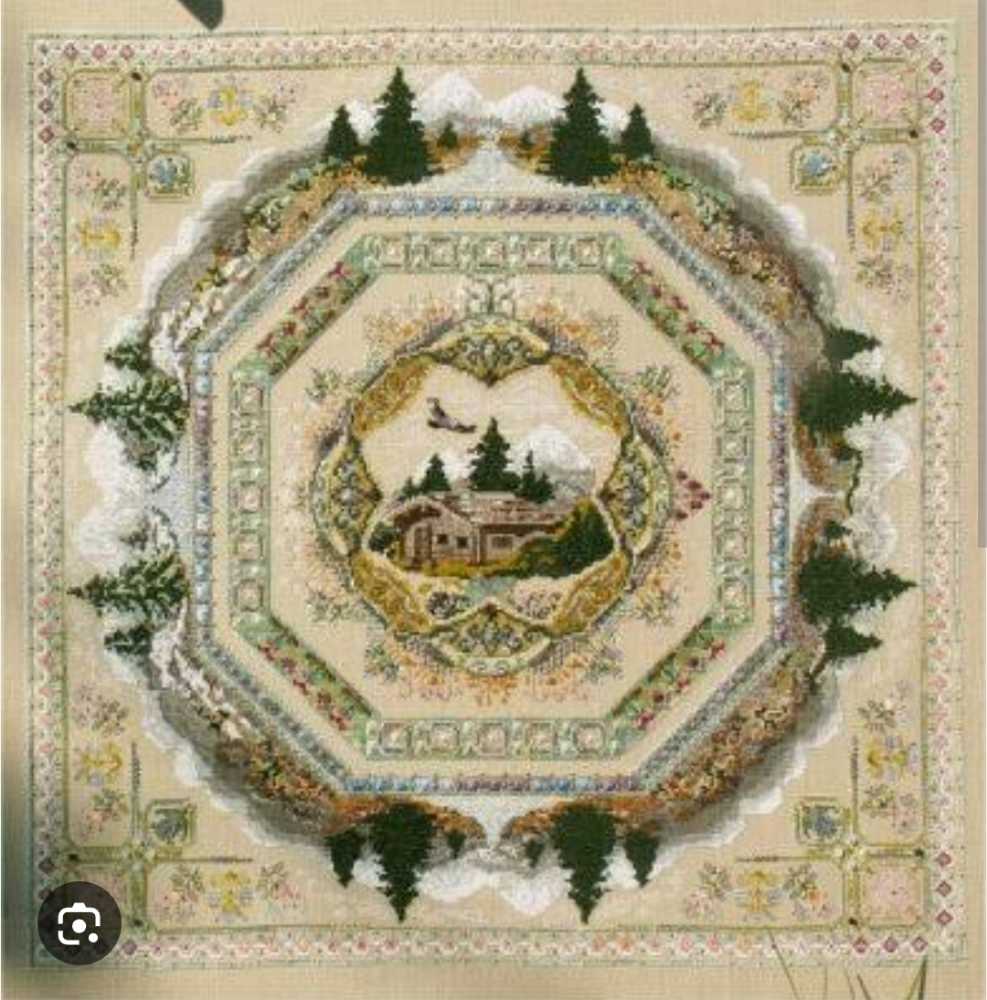The image size is (987, 1000).
Task: Open visual search lens for this image
Action: point(79,925)
